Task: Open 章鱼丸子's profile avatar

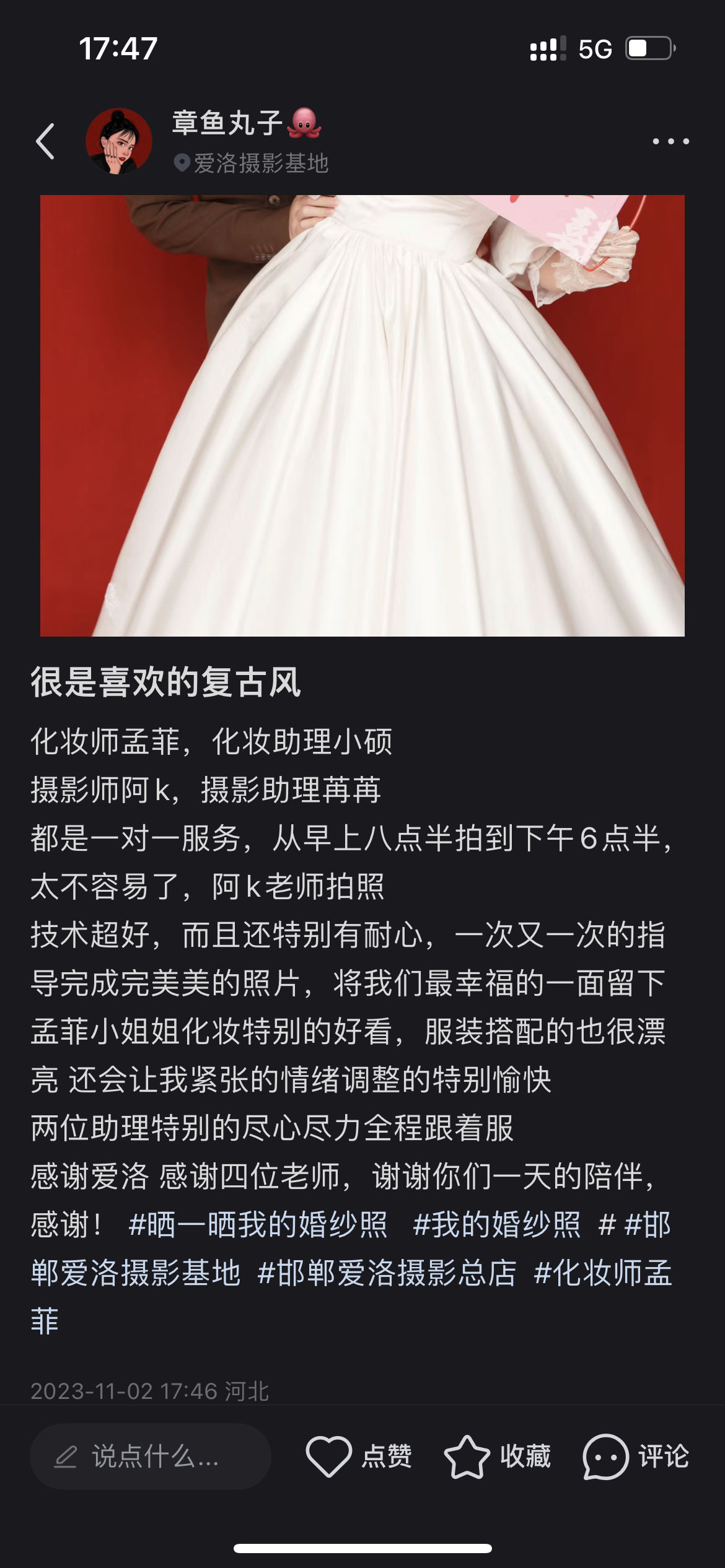Action: click(119, 141)
